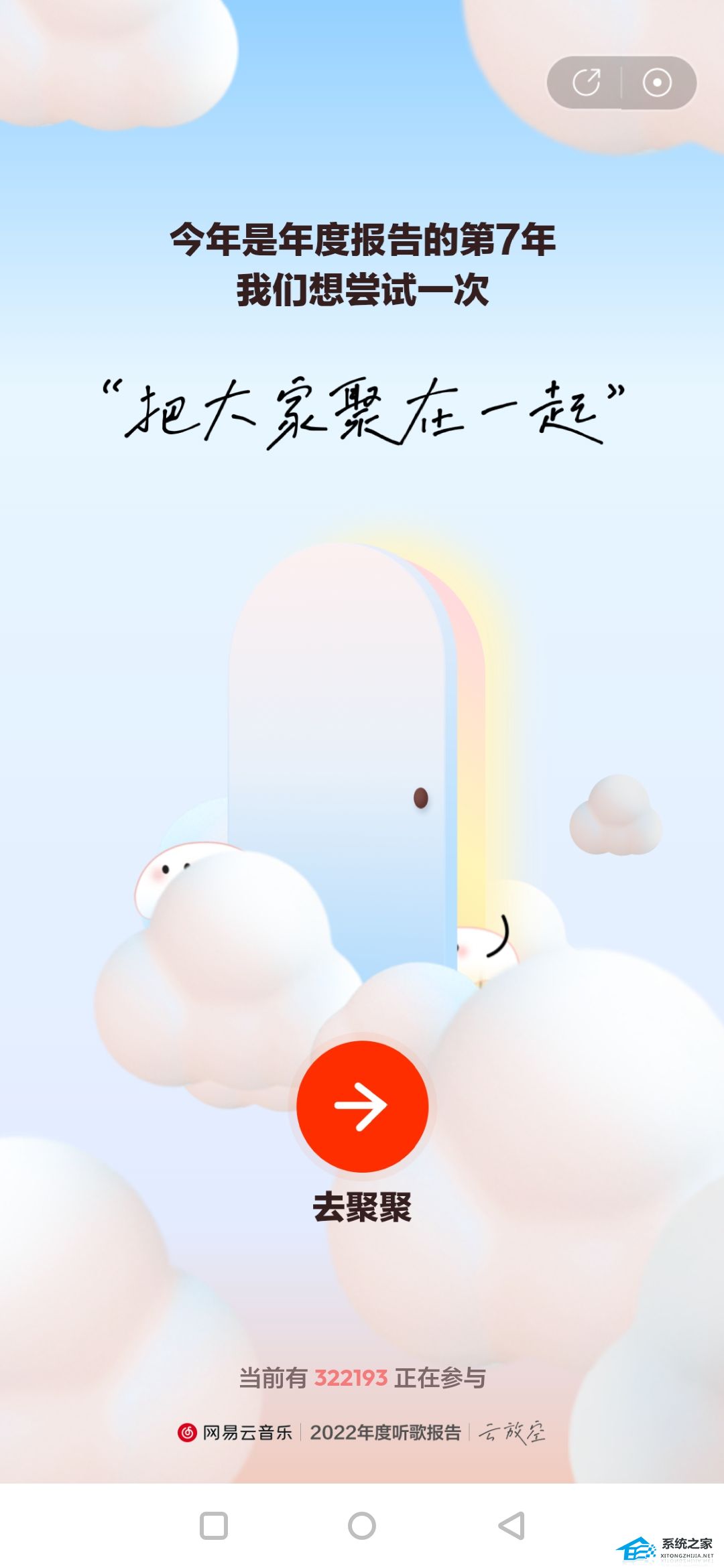Go back using system navigation triangle

pyautogui.click(x=511, y=1526)
